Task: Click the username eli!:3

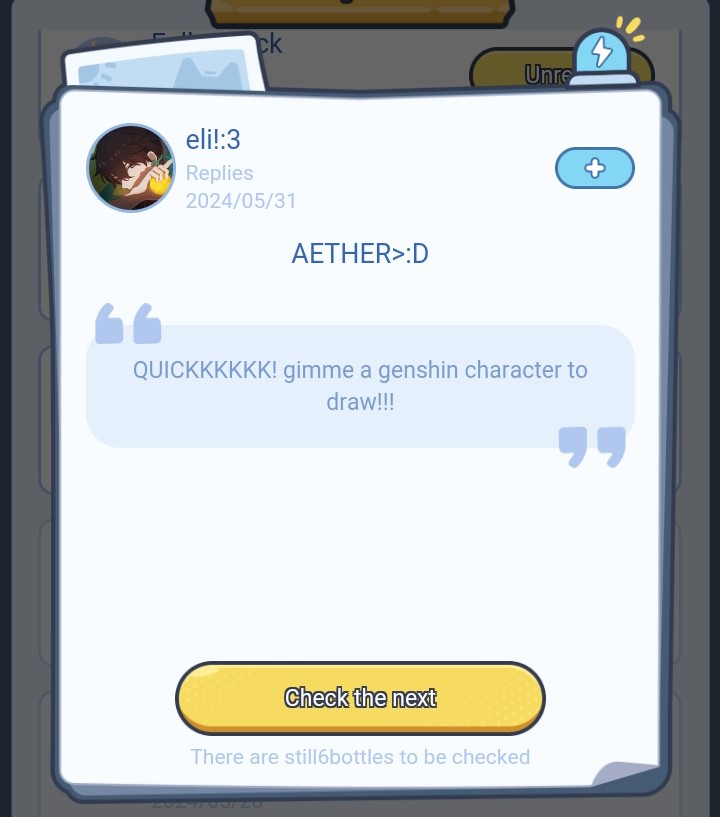Action: point(213,140)
